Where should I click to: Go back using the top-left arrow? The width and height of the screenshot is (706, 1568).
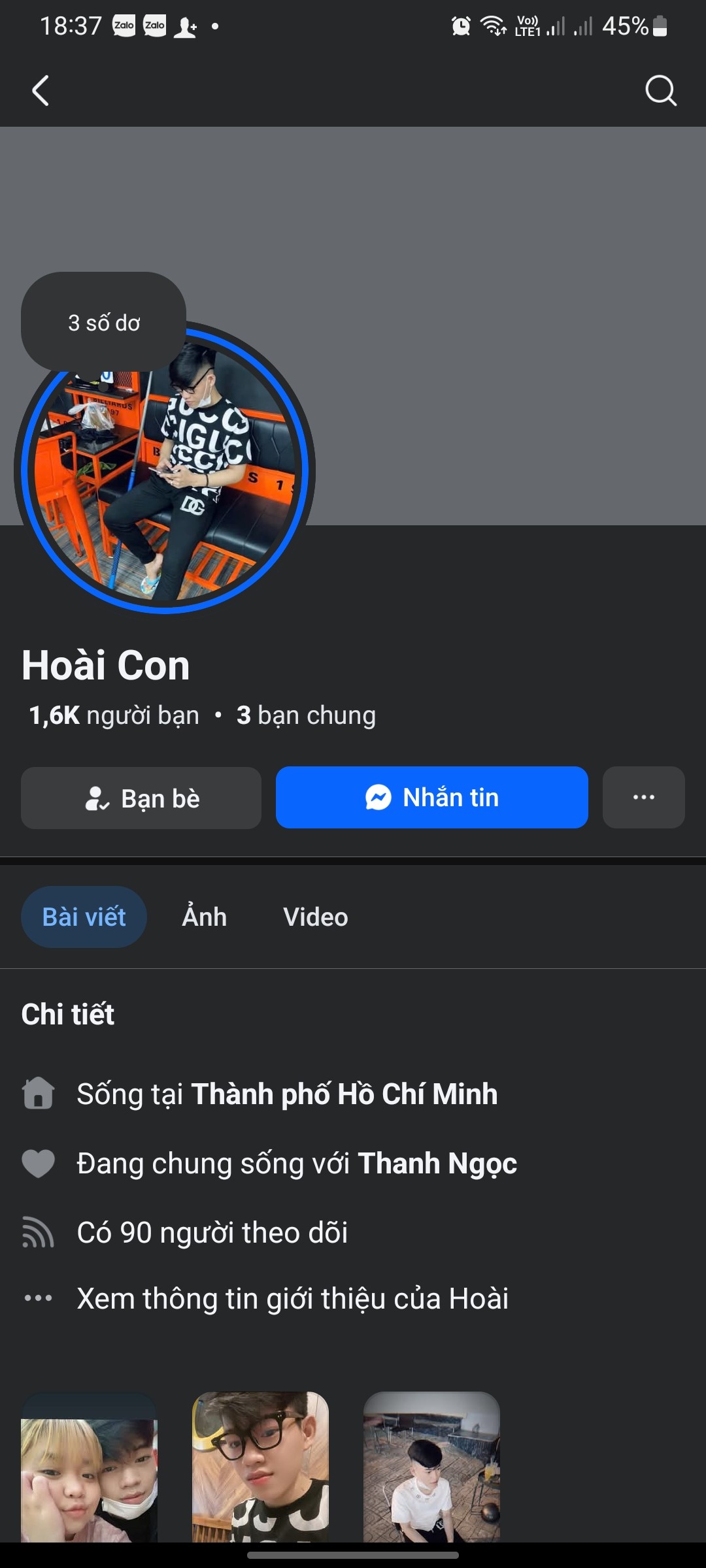[x=41, y=90]
